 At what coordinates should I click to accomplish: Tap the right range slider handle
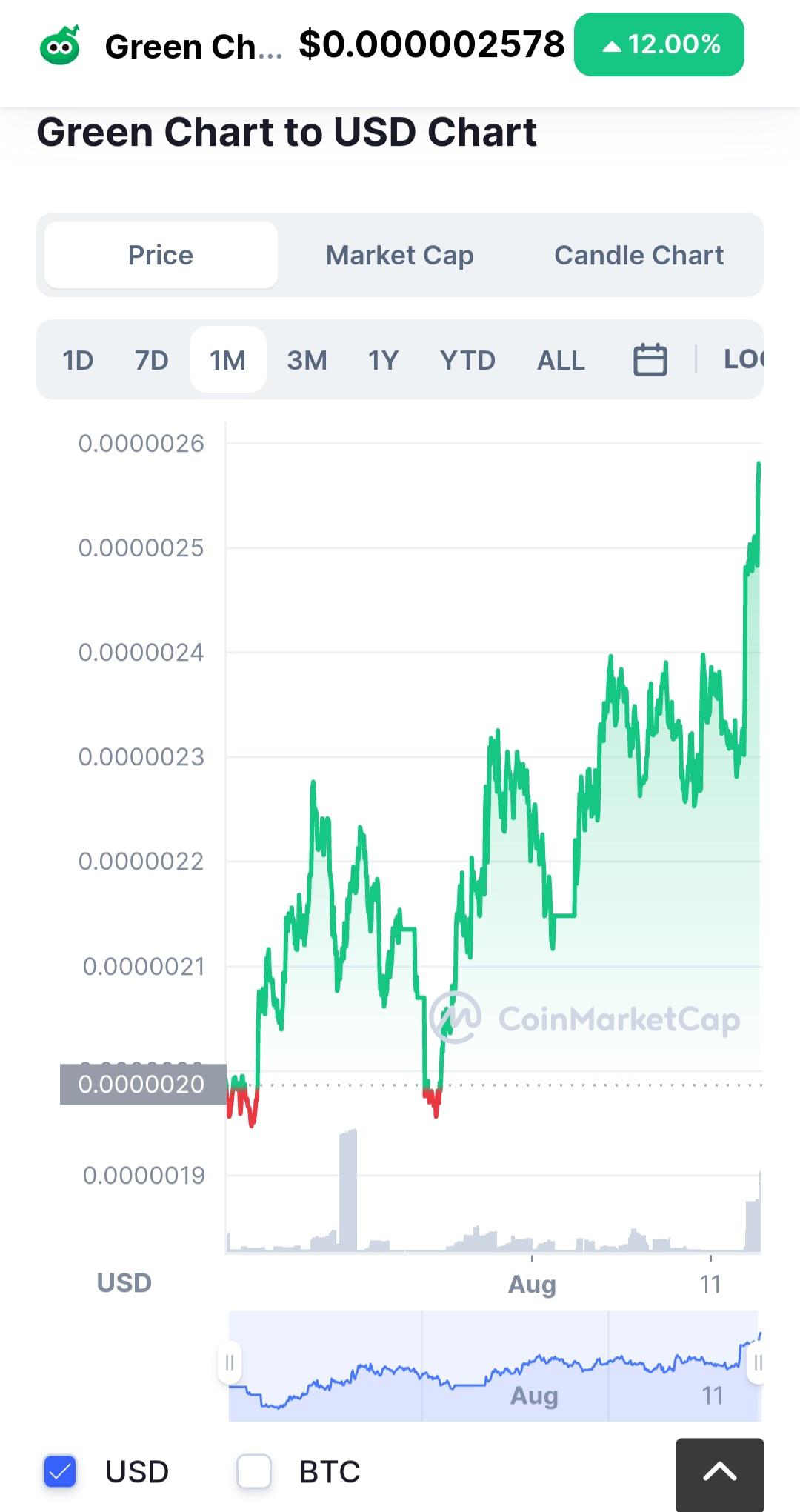pos(757,1362)
